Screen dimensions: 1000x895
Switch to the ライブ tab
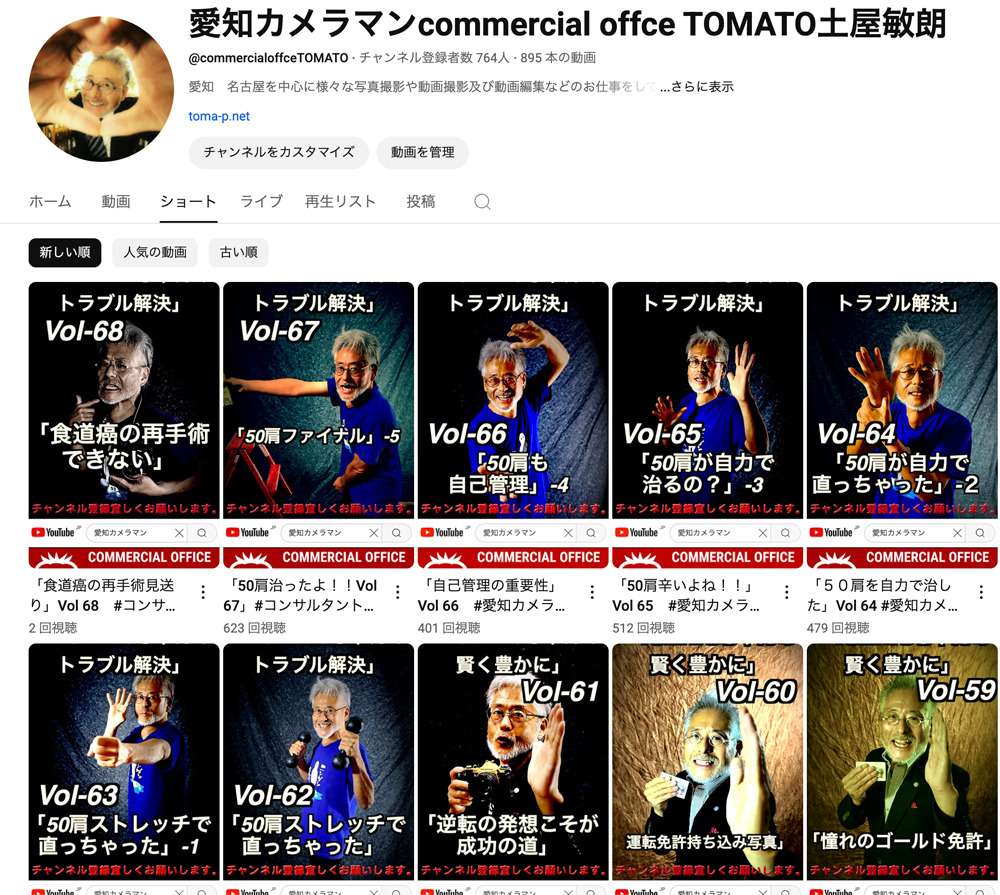[261, 201]
